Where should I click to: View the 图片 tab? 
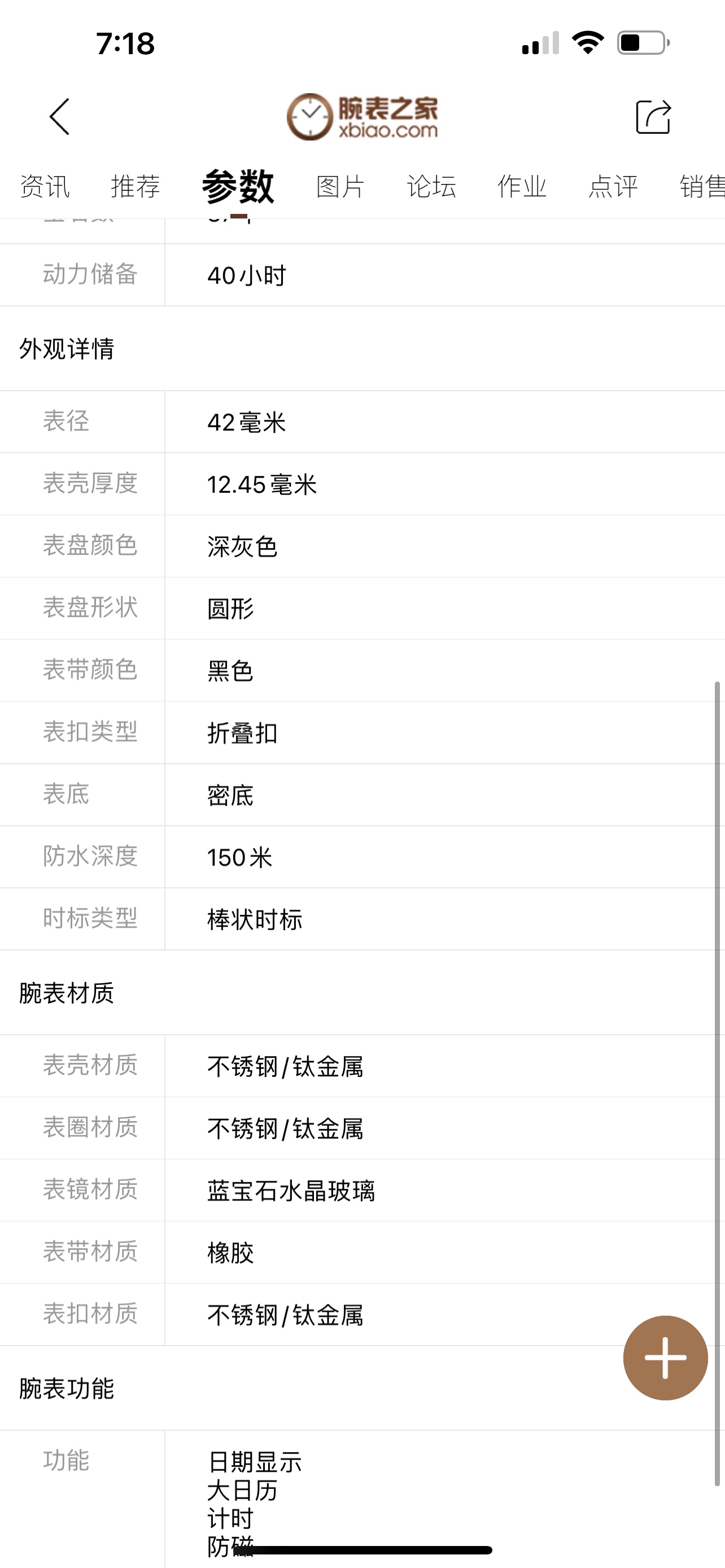(x=340, y=186)
